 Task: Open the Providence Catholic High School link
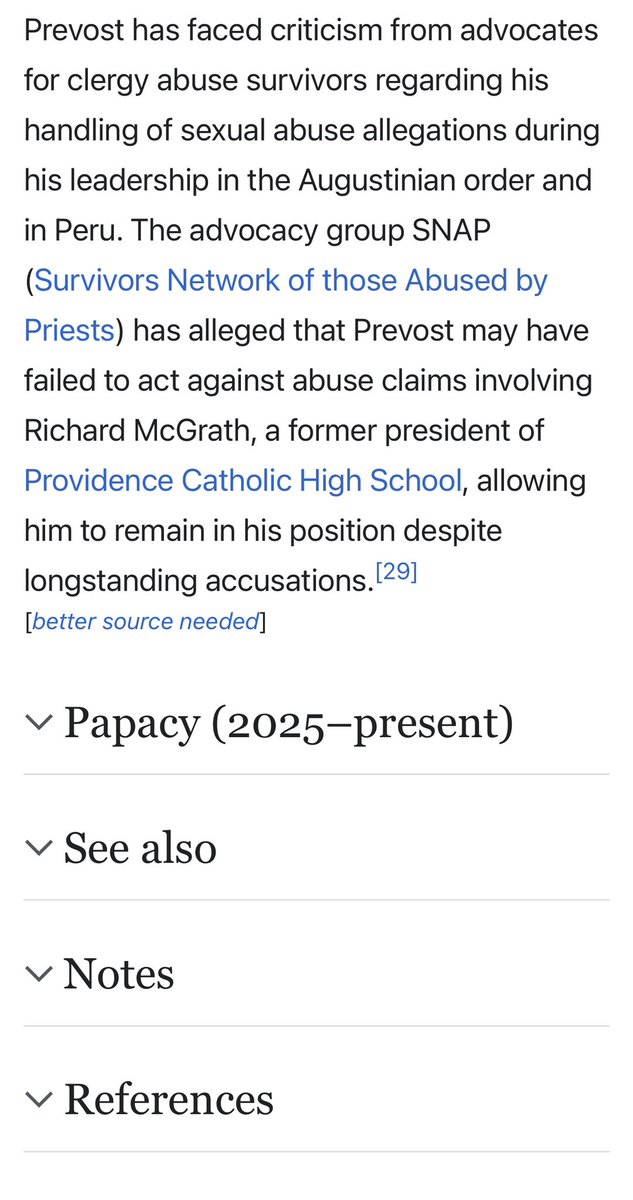click(x=243, y=480)
